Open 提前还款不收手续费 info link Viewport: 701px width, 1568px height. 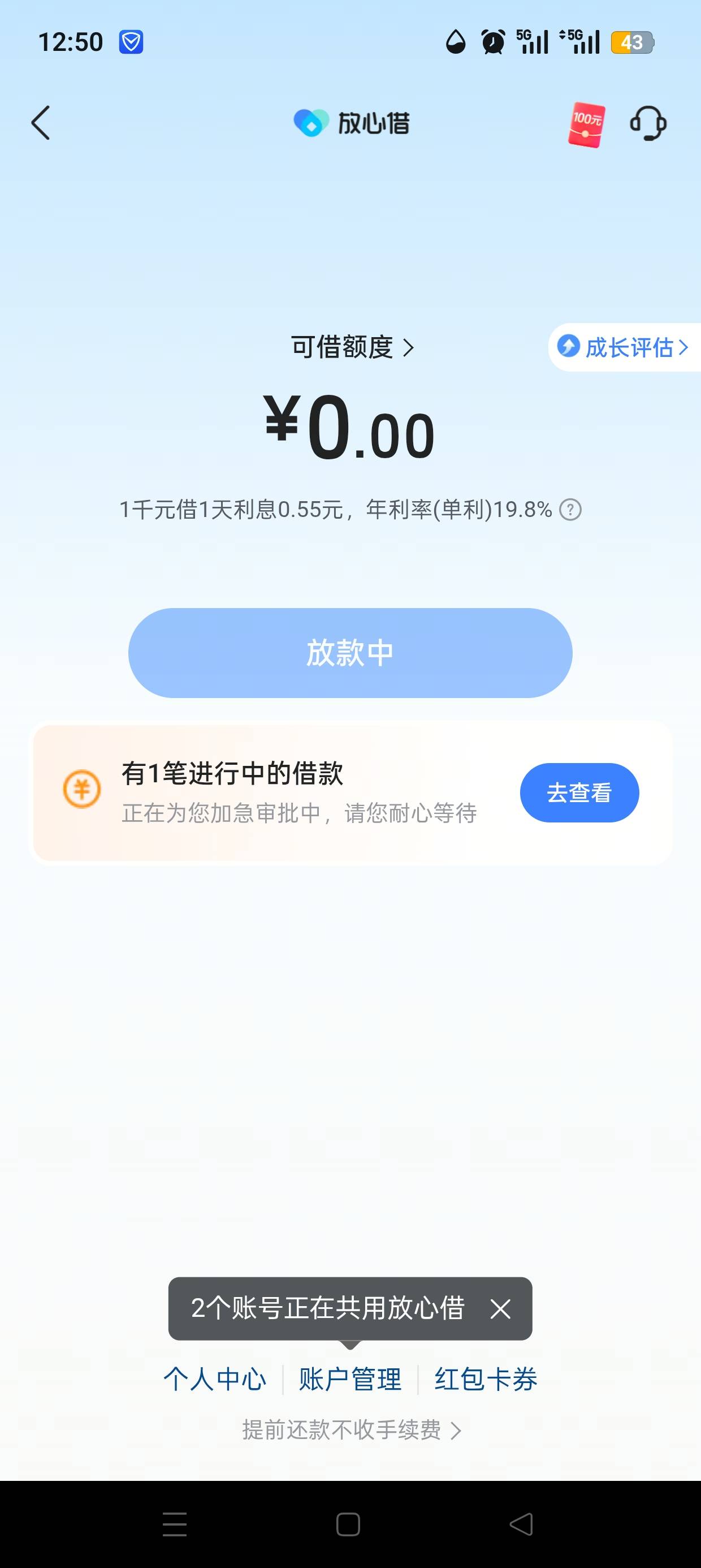(351, 1429)
